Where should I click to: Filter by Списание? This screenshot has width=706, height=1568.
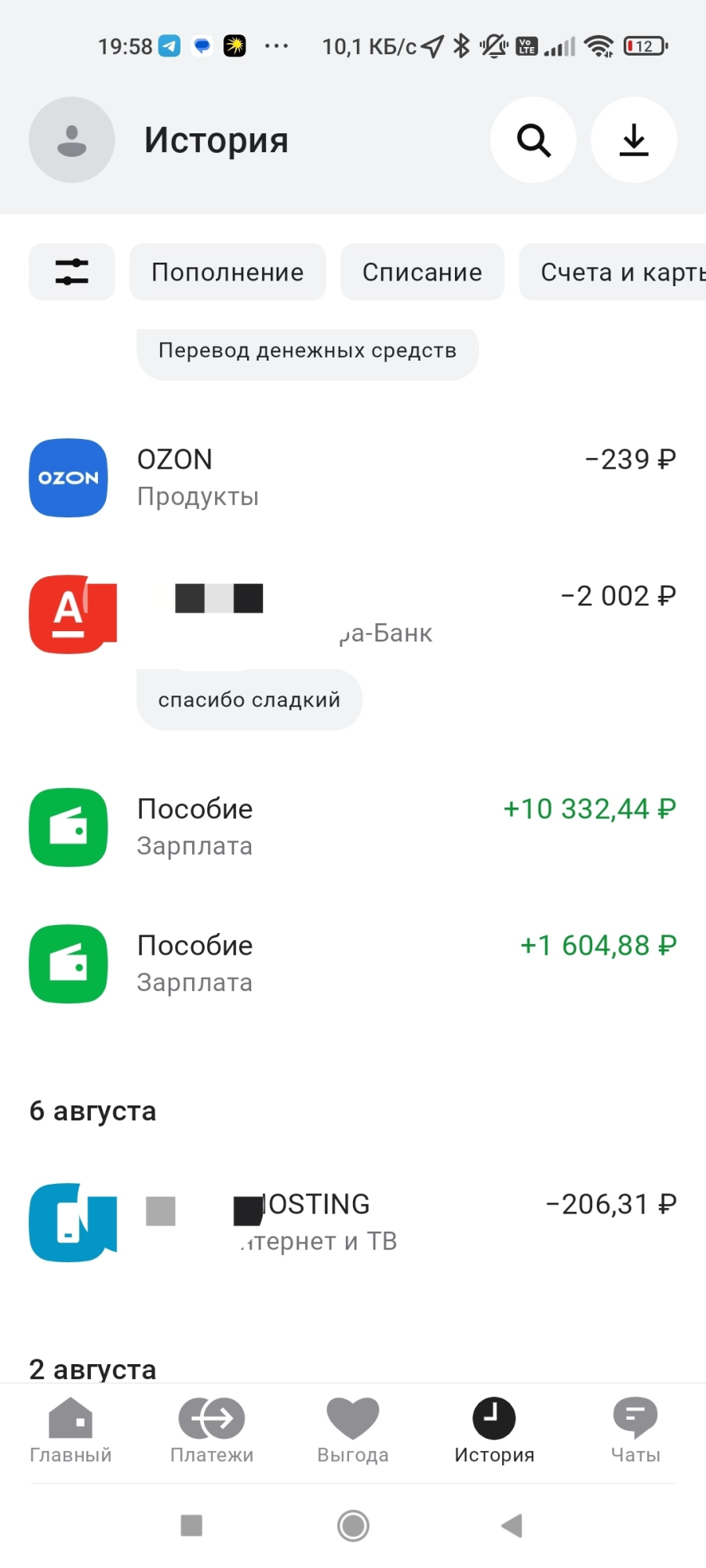(x=422, y=272)
